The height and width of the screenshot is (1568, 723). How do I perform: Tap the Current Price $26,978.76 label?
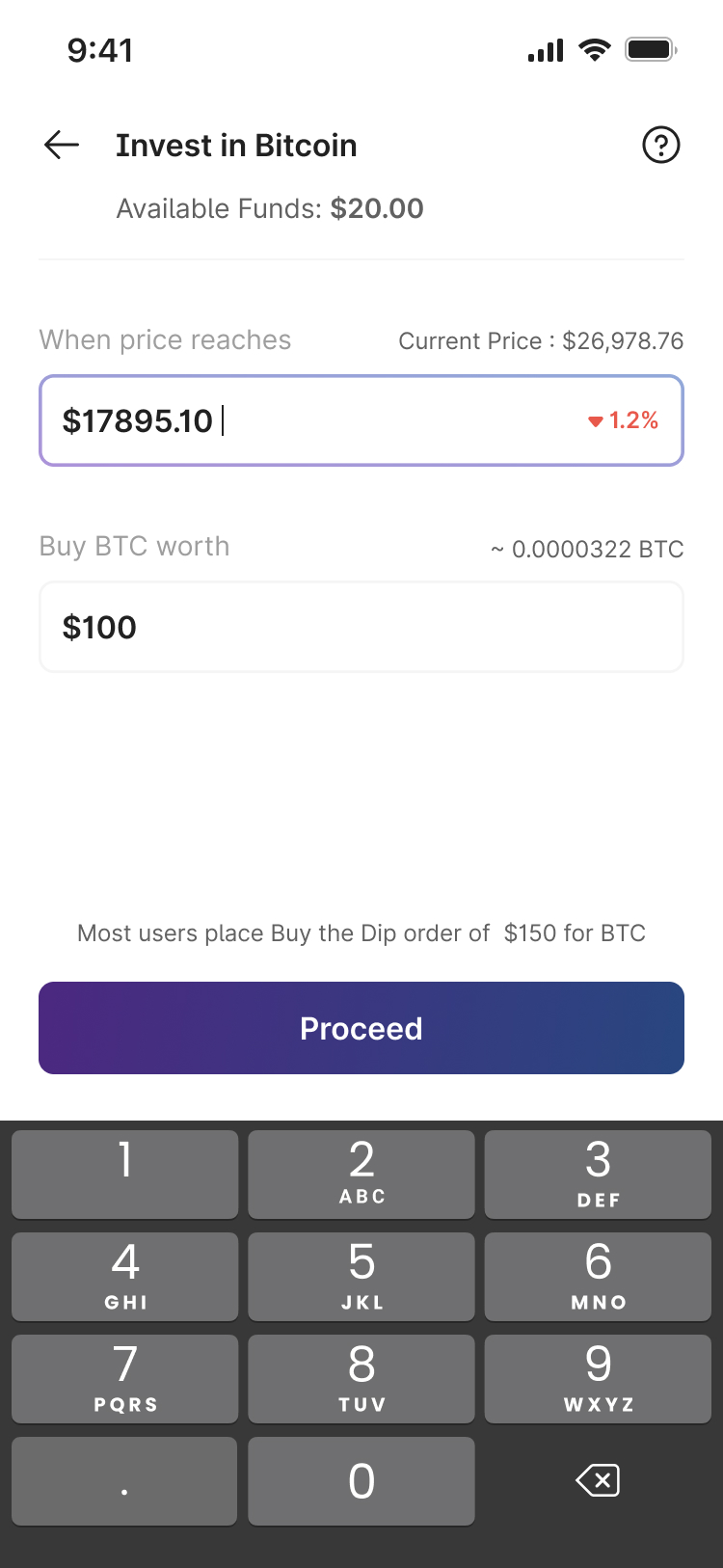(x=541, y=340)
